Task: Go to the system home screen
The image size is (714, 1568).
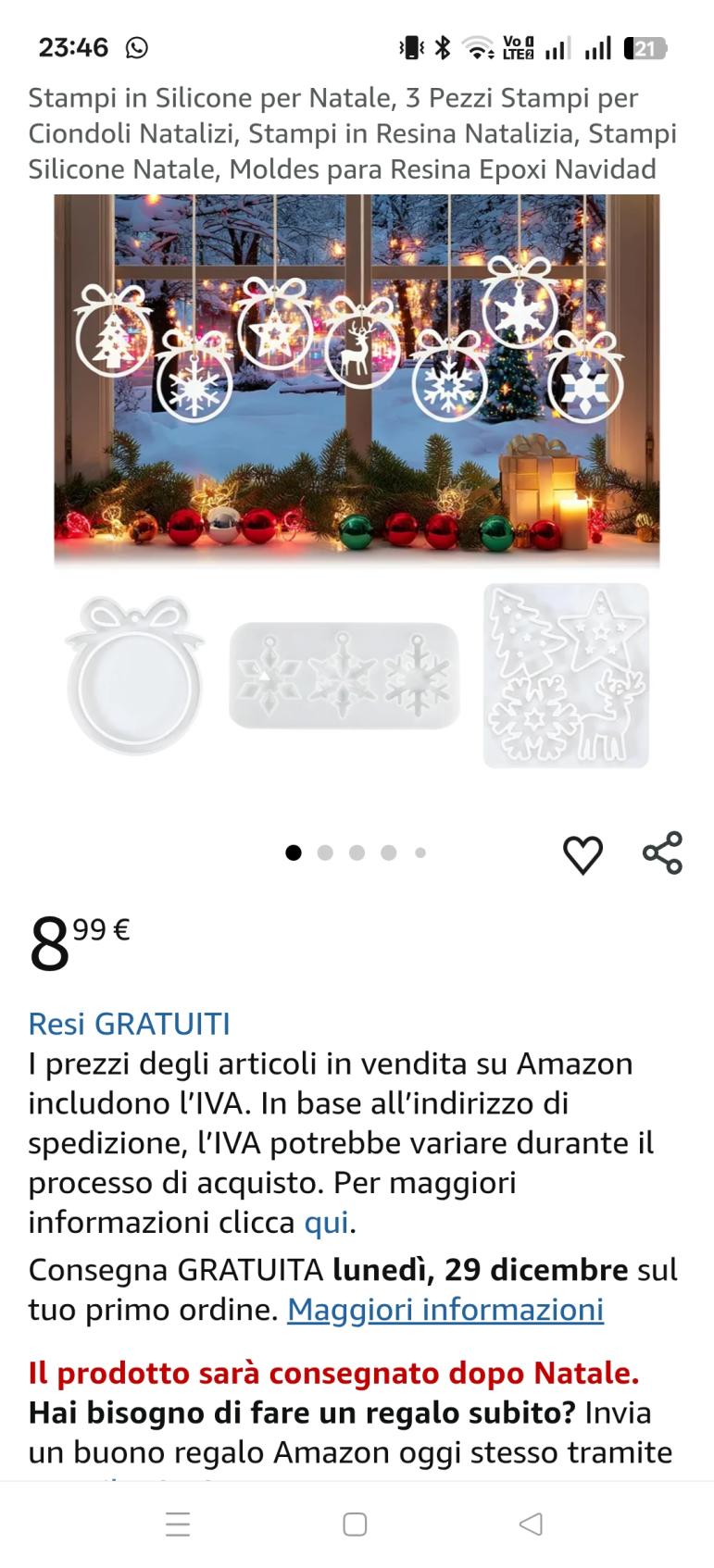Action: [x=355, y=1524]
